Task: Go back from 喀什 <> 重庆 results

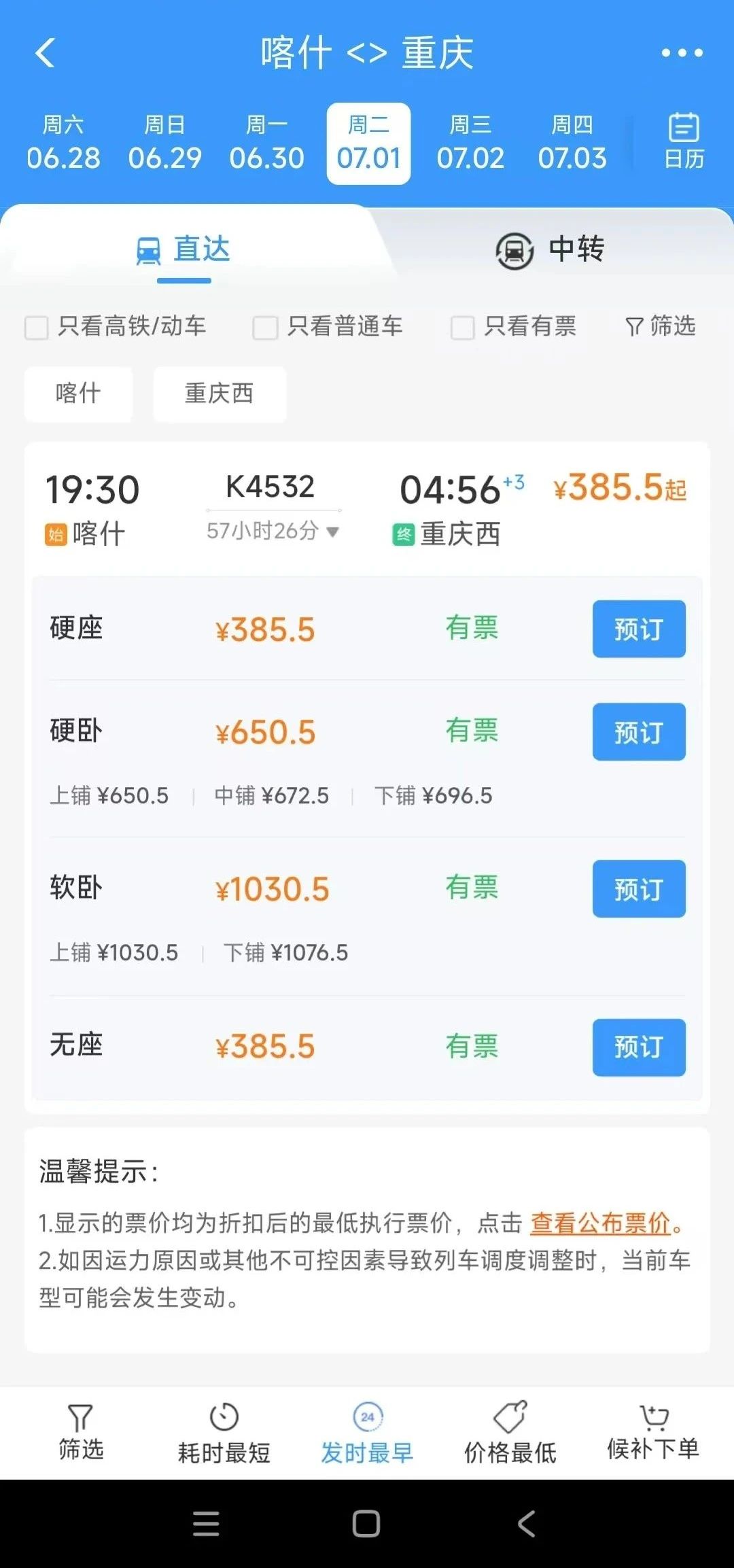Action: coord(45,53)
